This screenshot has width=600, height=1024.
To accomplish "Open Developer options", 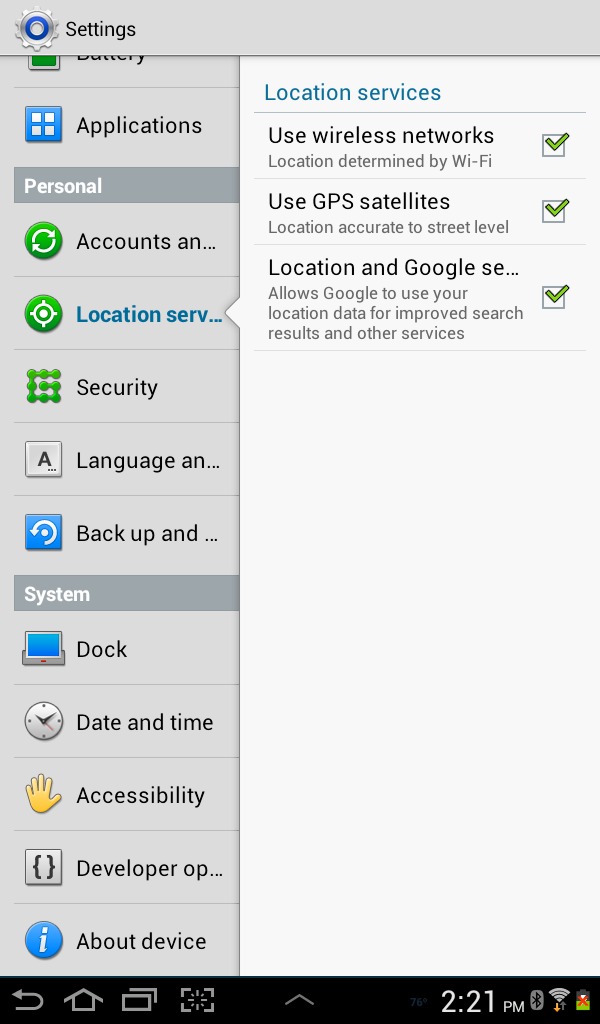I will pyautogui.click(x=126, y=868).
